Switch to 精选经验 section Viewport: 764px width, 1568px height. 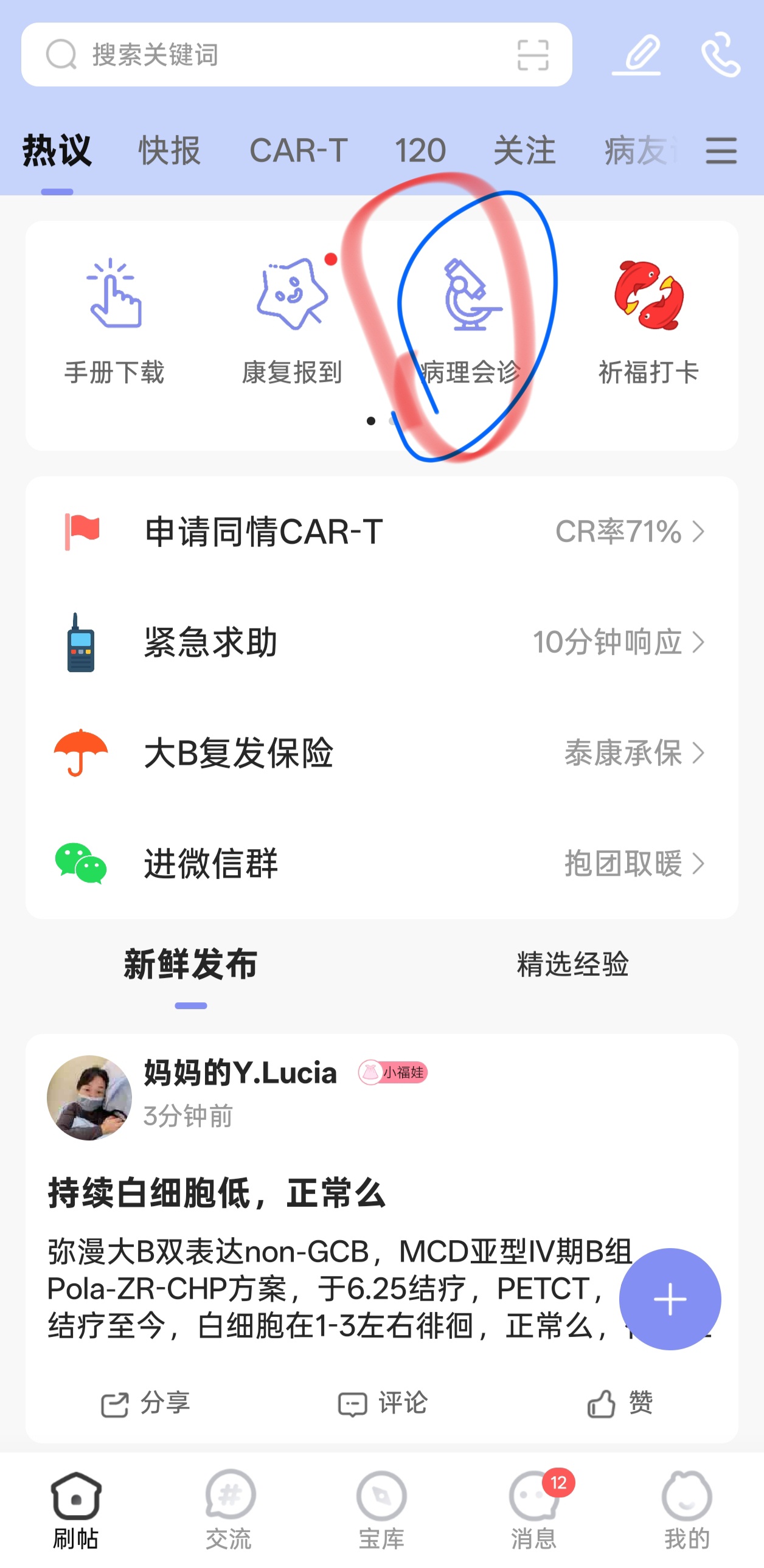572,964
